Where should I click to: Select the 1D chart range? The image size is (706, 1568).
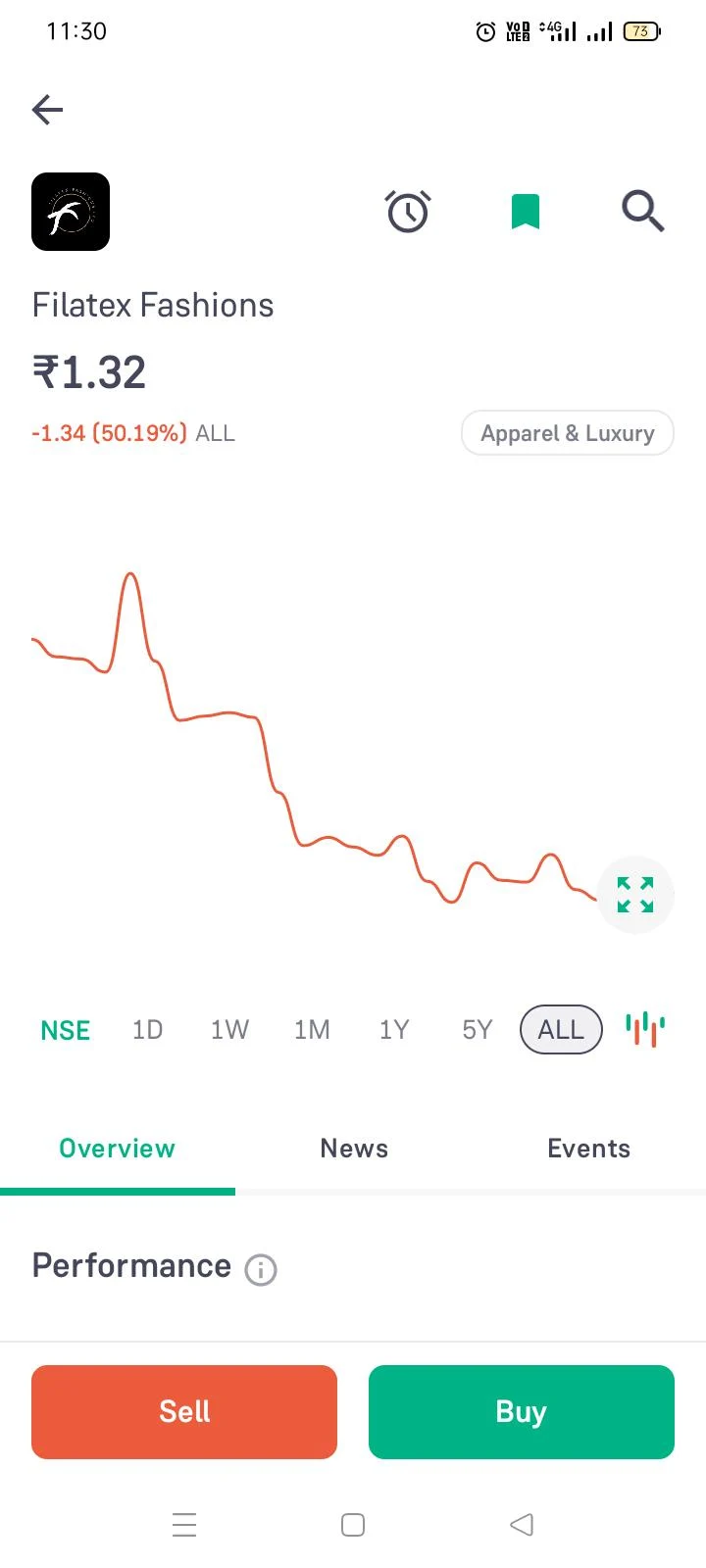(147, 1029)
